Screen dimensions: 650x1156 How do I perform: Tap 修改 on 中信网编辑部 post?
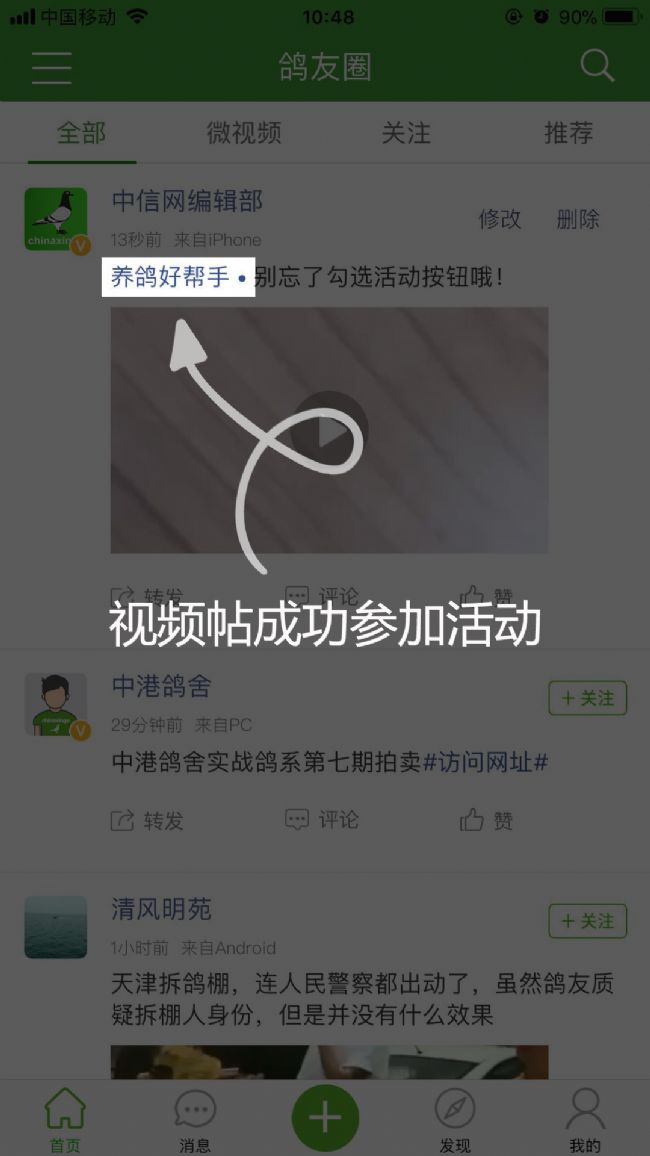pyautogui.click(x=500, y=219)
